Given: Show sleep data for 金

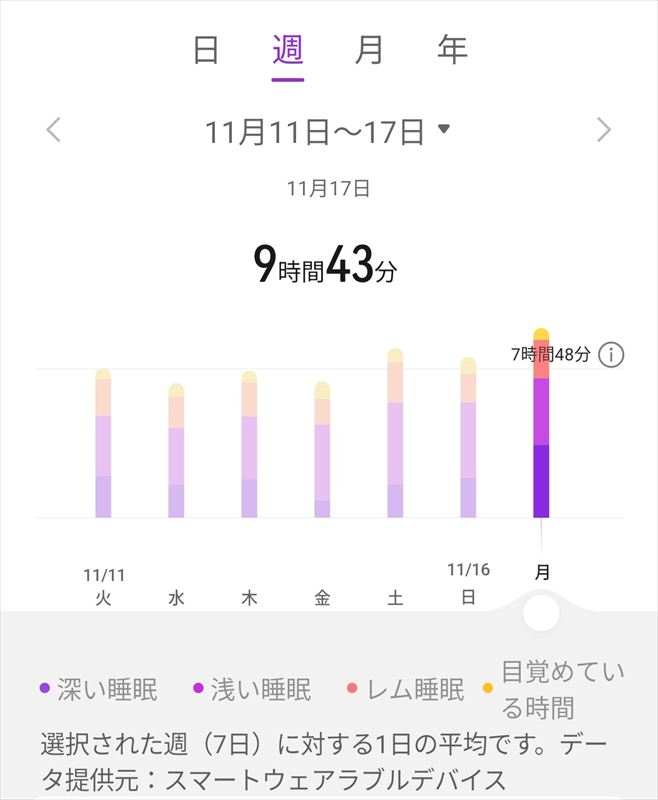Looking at the screenshot, I should (x=322, y=451).
